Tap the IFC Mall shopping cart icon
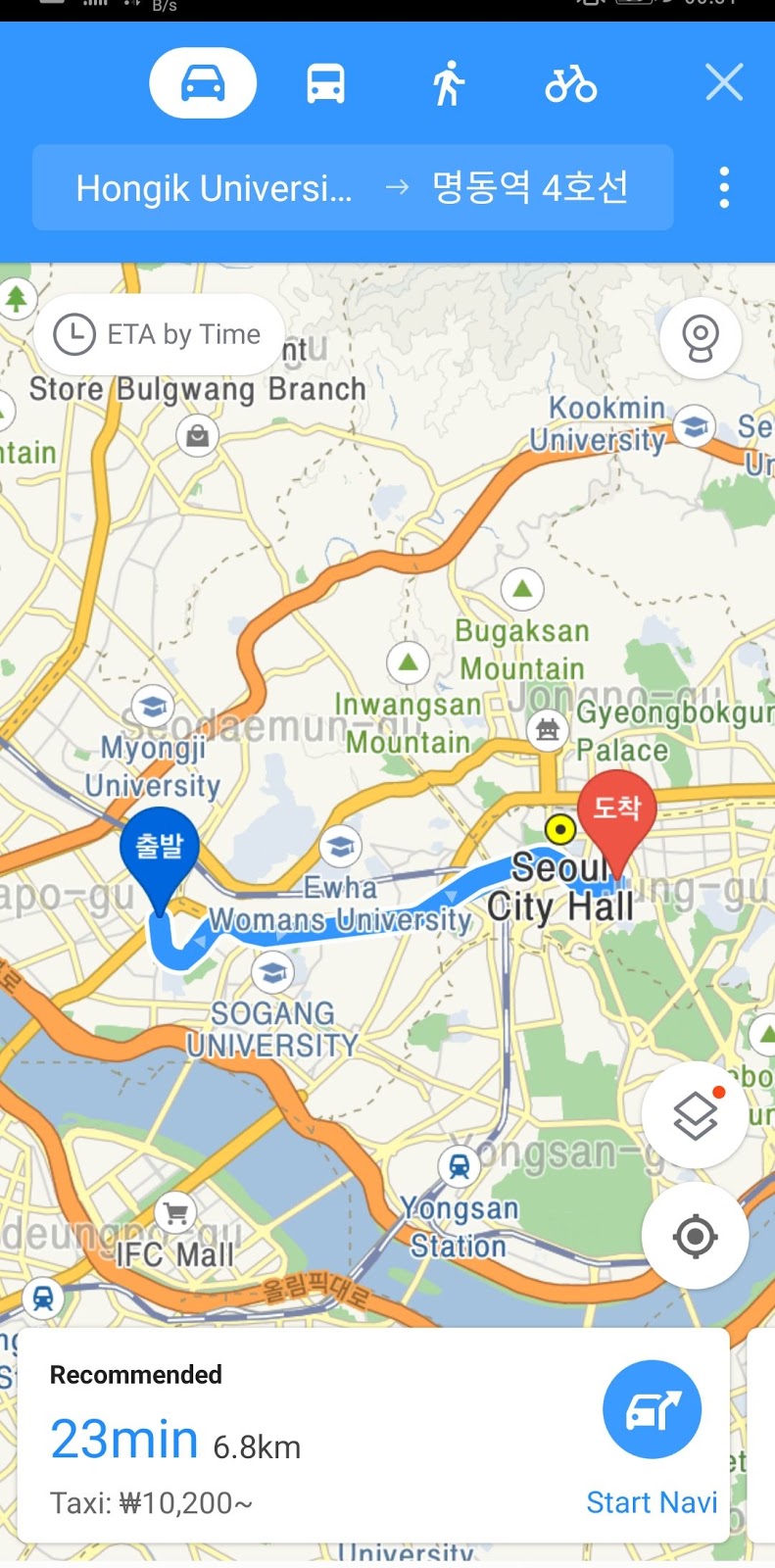Screen dimensions: 775x1568 pyautogui.click(x=174, y=1211)
